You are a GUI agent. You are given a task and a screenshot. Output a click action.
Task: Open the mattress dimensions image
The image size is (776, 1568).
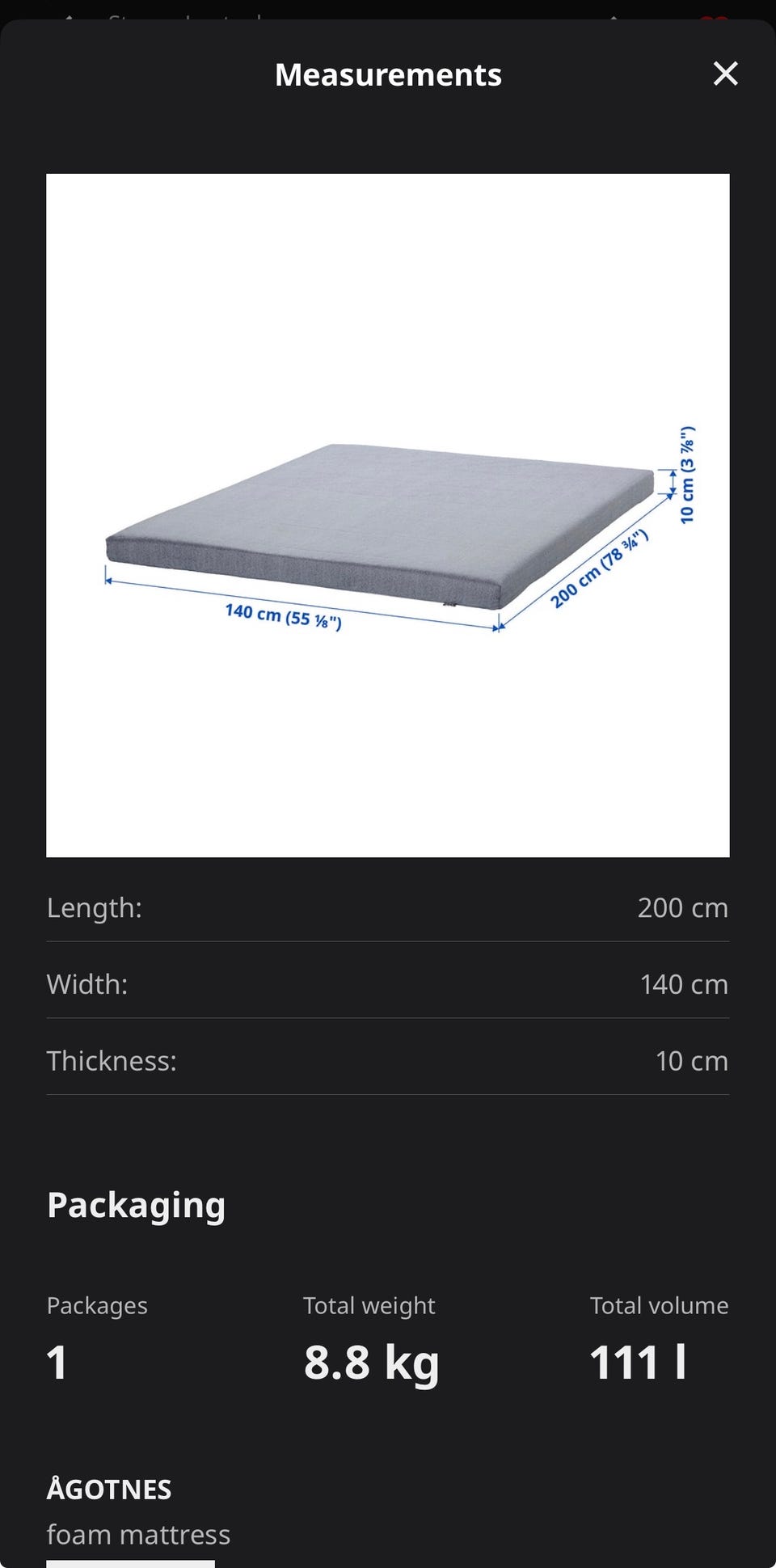pyautogui.click(x=388, y=515)
